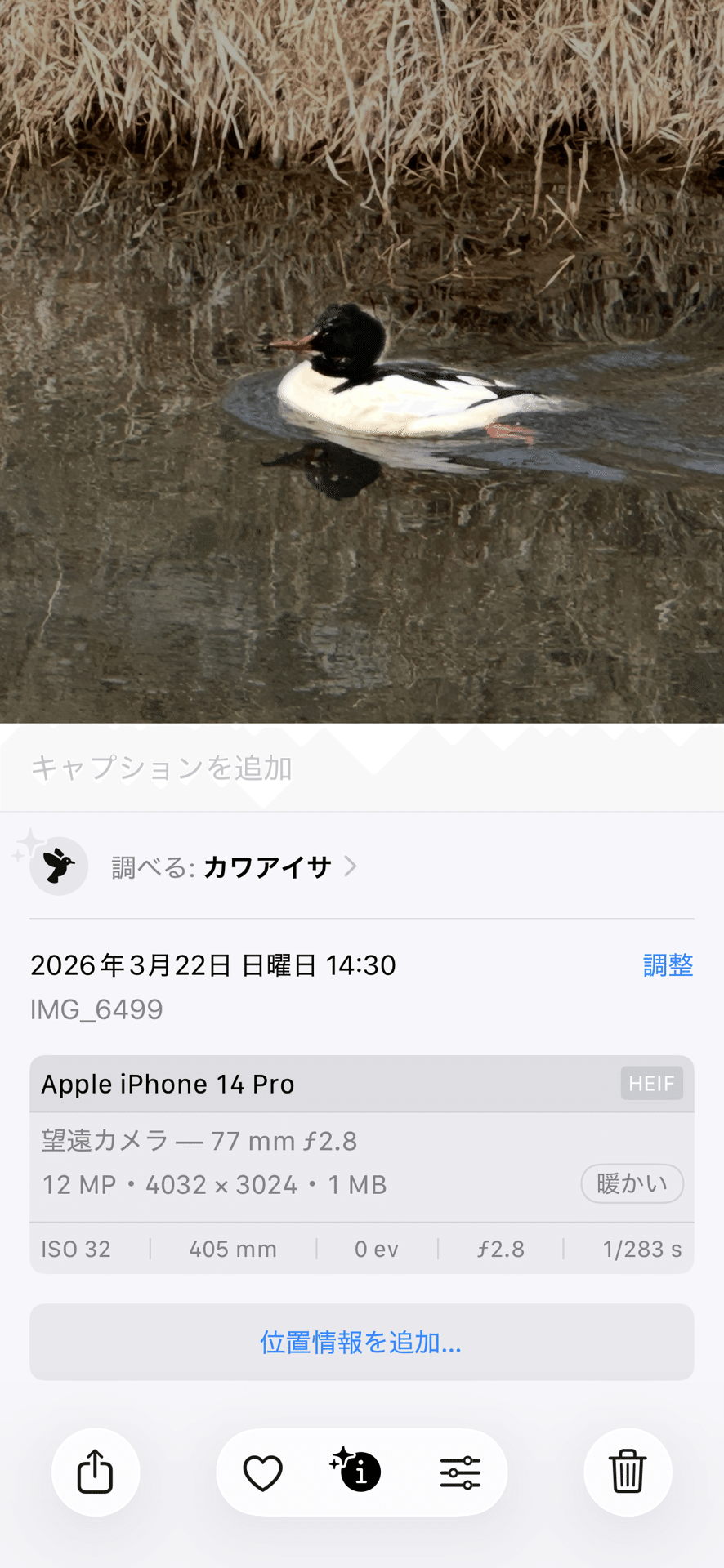Tap the Apple iPhone 14 Pro header
This screenshot has height=1568, width=724.
pos(168,1084)
